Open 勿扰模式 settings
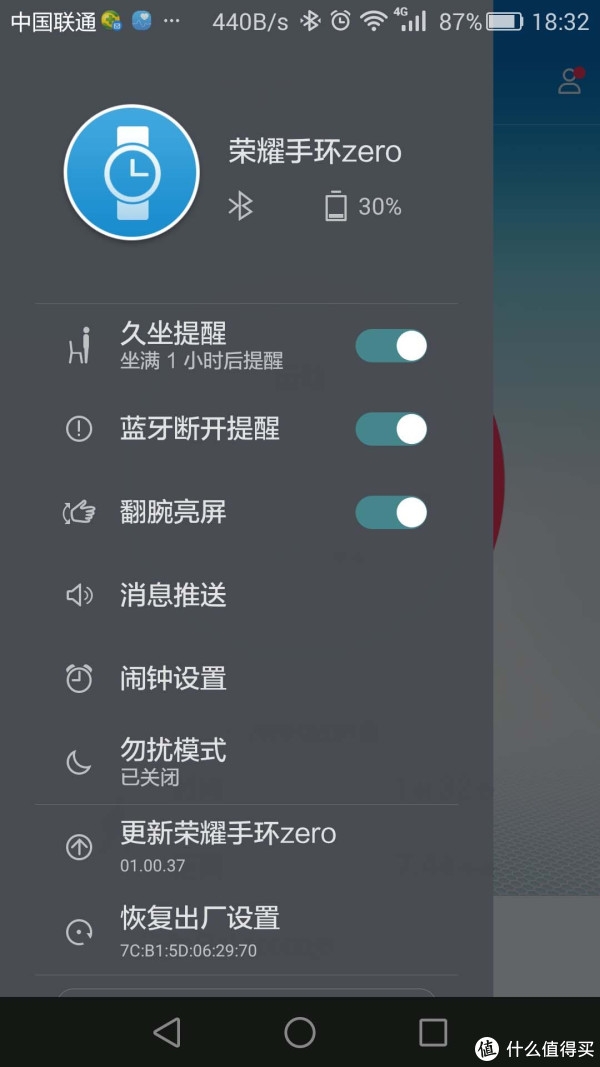Image resolution: width=600 pixels, height=1067 pixels. pyautogui.click(x=173, y=761)
